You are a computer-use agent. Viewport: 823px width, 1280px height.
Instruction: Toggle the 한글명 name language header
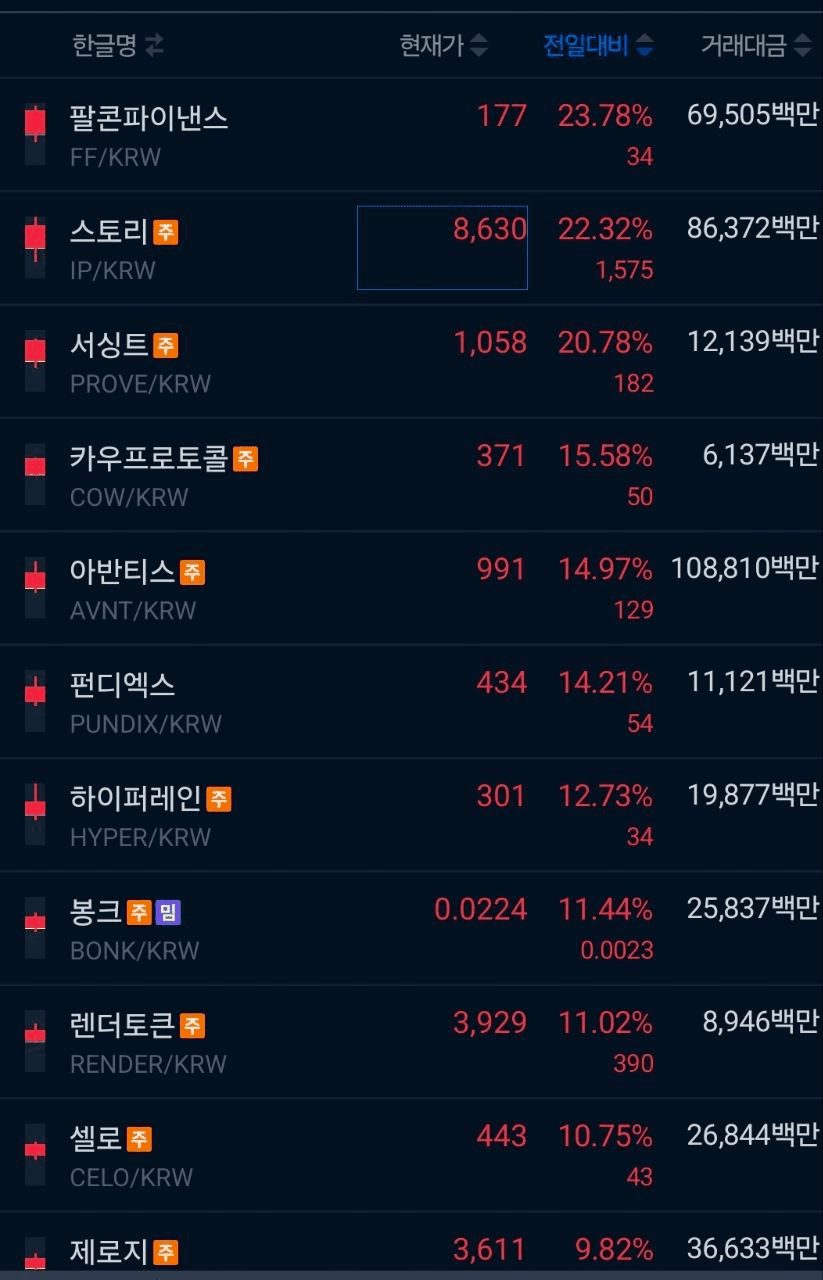tap(117, 45)
